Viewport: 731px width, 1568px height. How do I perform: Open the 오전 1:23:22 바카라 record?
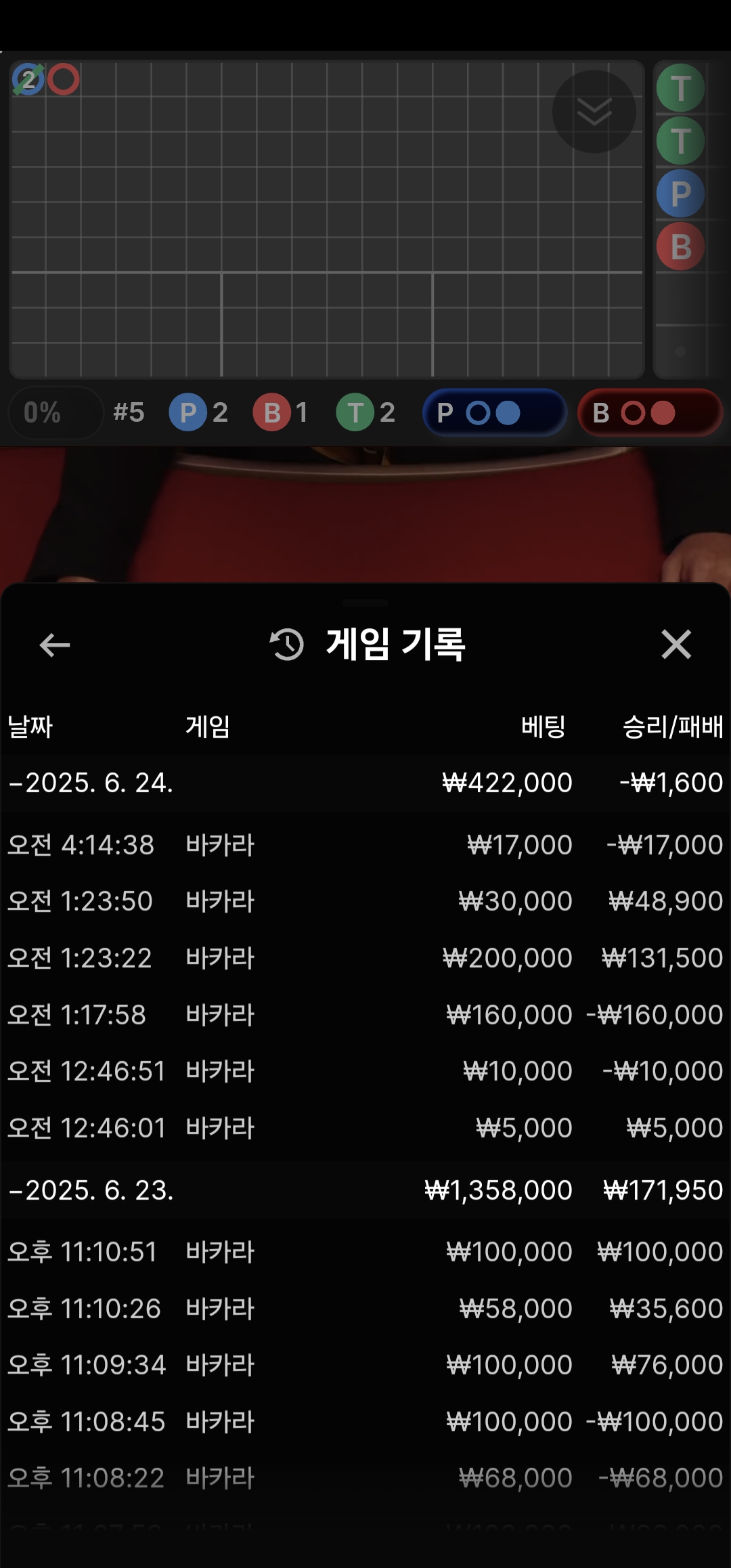(365, 958)
